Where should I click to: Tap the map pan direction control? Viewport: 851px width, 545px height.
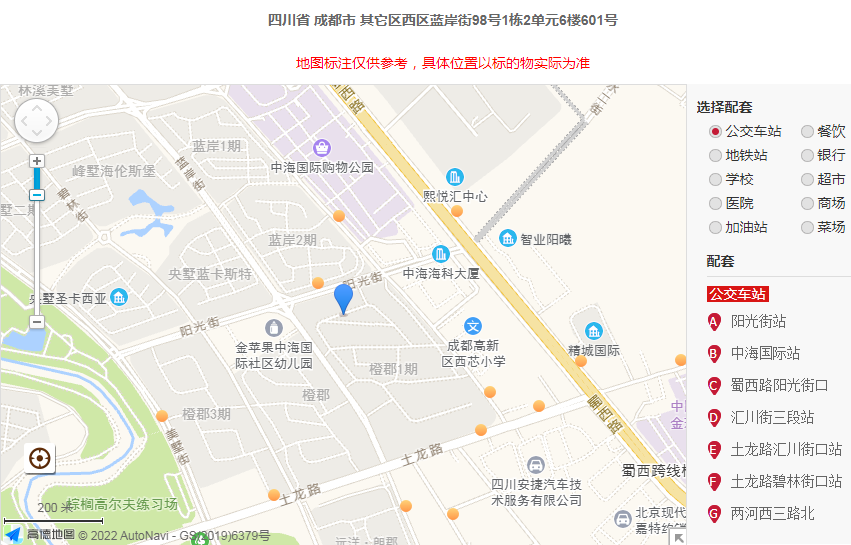37,121
